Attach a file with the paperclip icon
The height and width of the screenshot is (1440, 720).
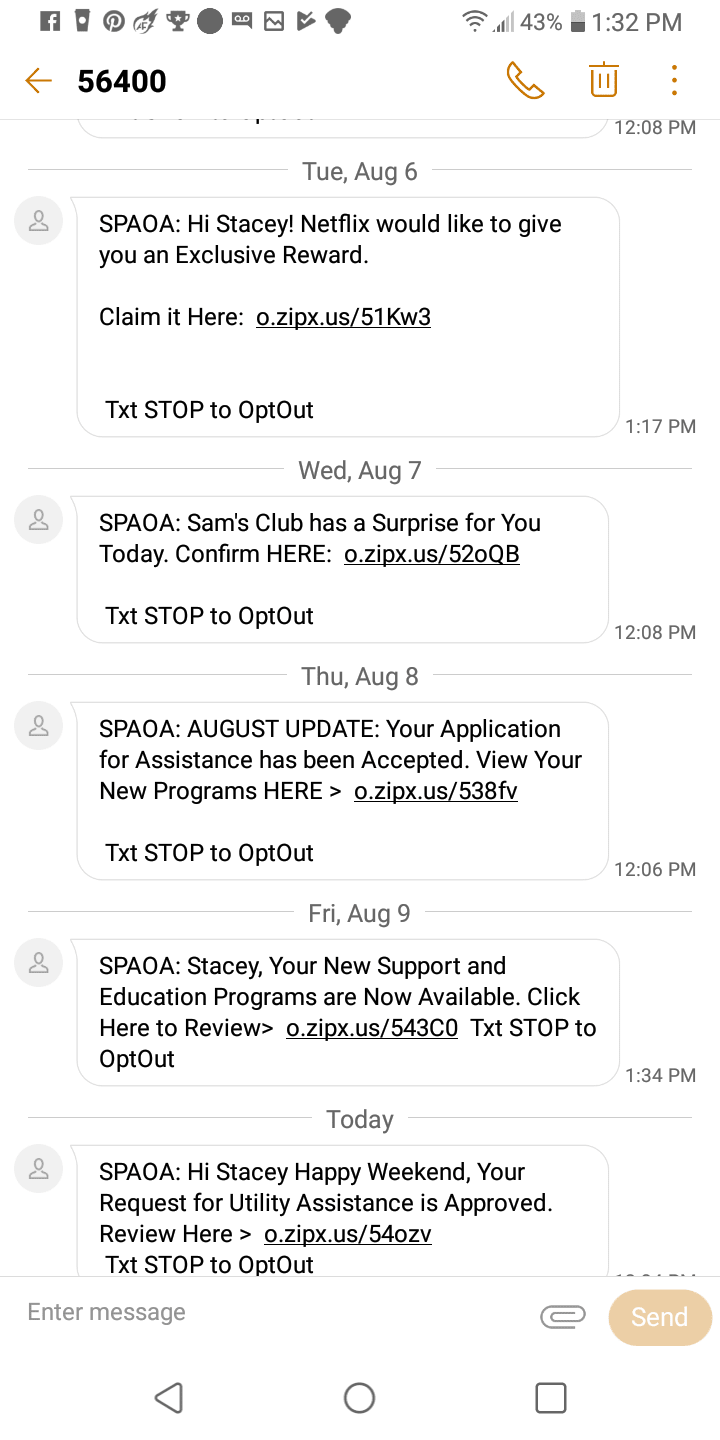click(x=562, y=1317)
